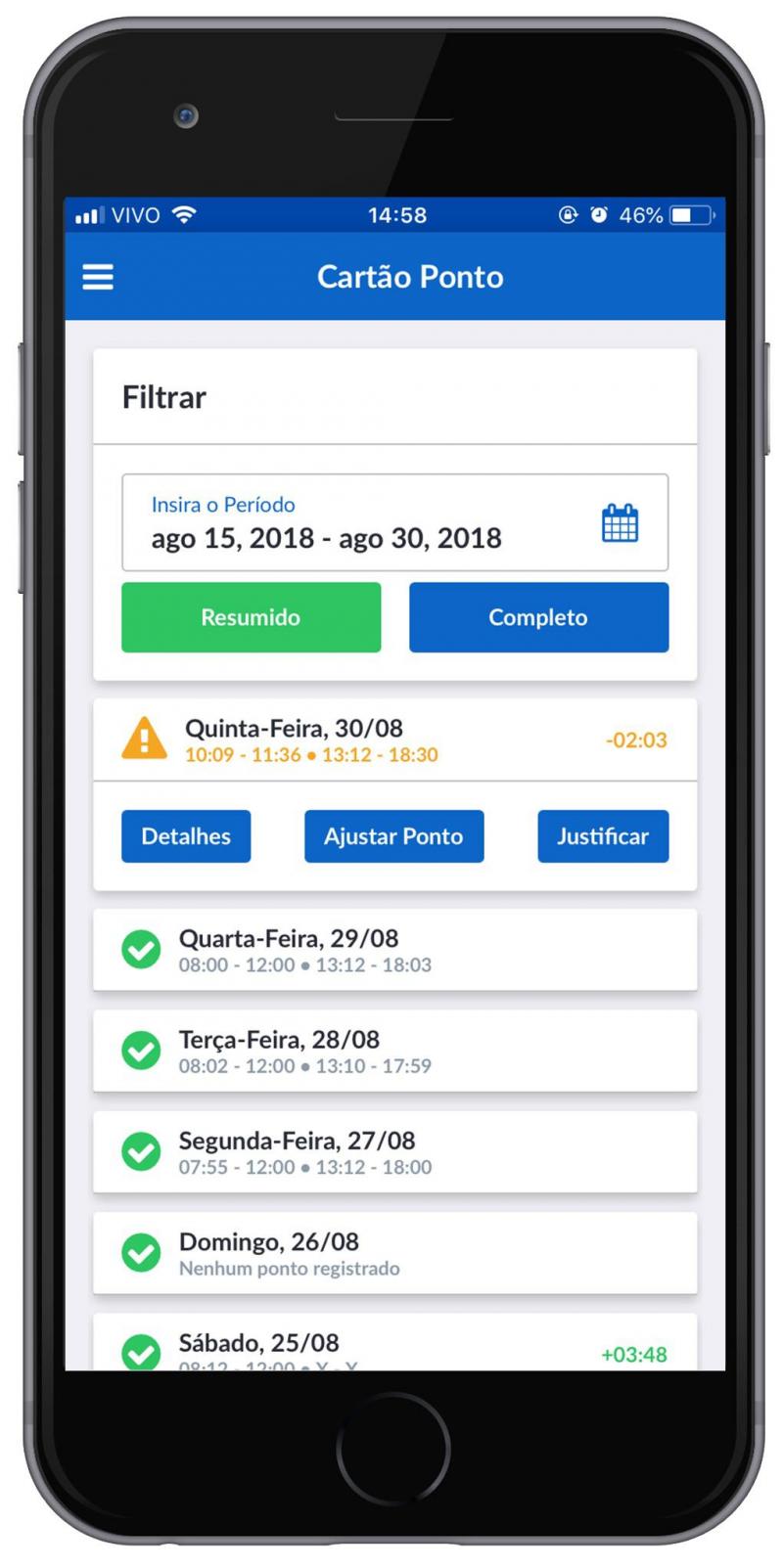Viewport: 783px width, 1568px height.
Task: Switch to the Completo view
Action: tap(538, 617)
